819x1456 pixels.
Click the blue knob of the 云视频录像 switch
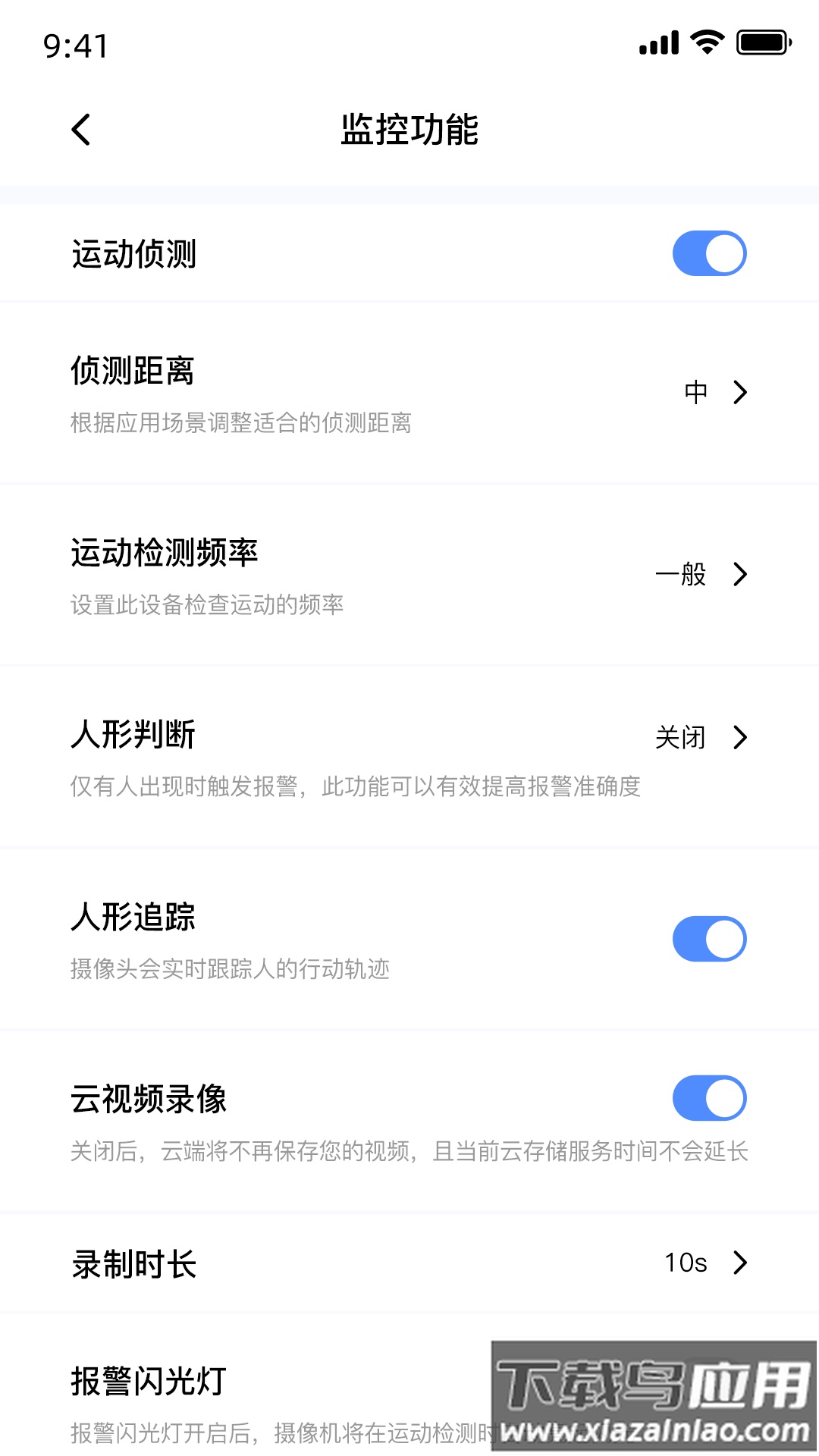(x=726, y=1097)
